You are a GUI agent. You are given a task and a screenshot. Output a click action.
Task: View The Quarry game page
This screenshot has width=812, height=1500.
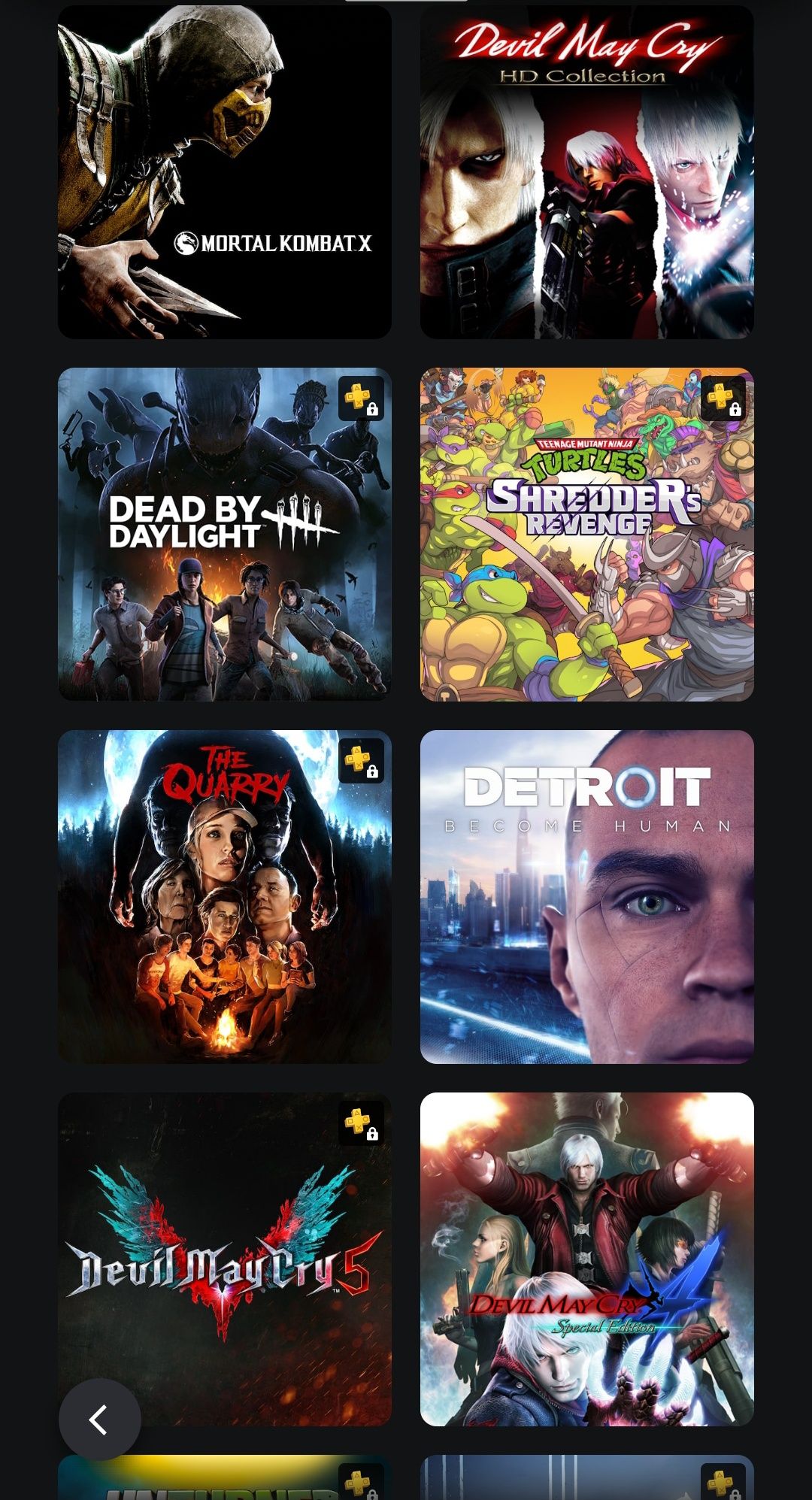[x=224, y=896]
